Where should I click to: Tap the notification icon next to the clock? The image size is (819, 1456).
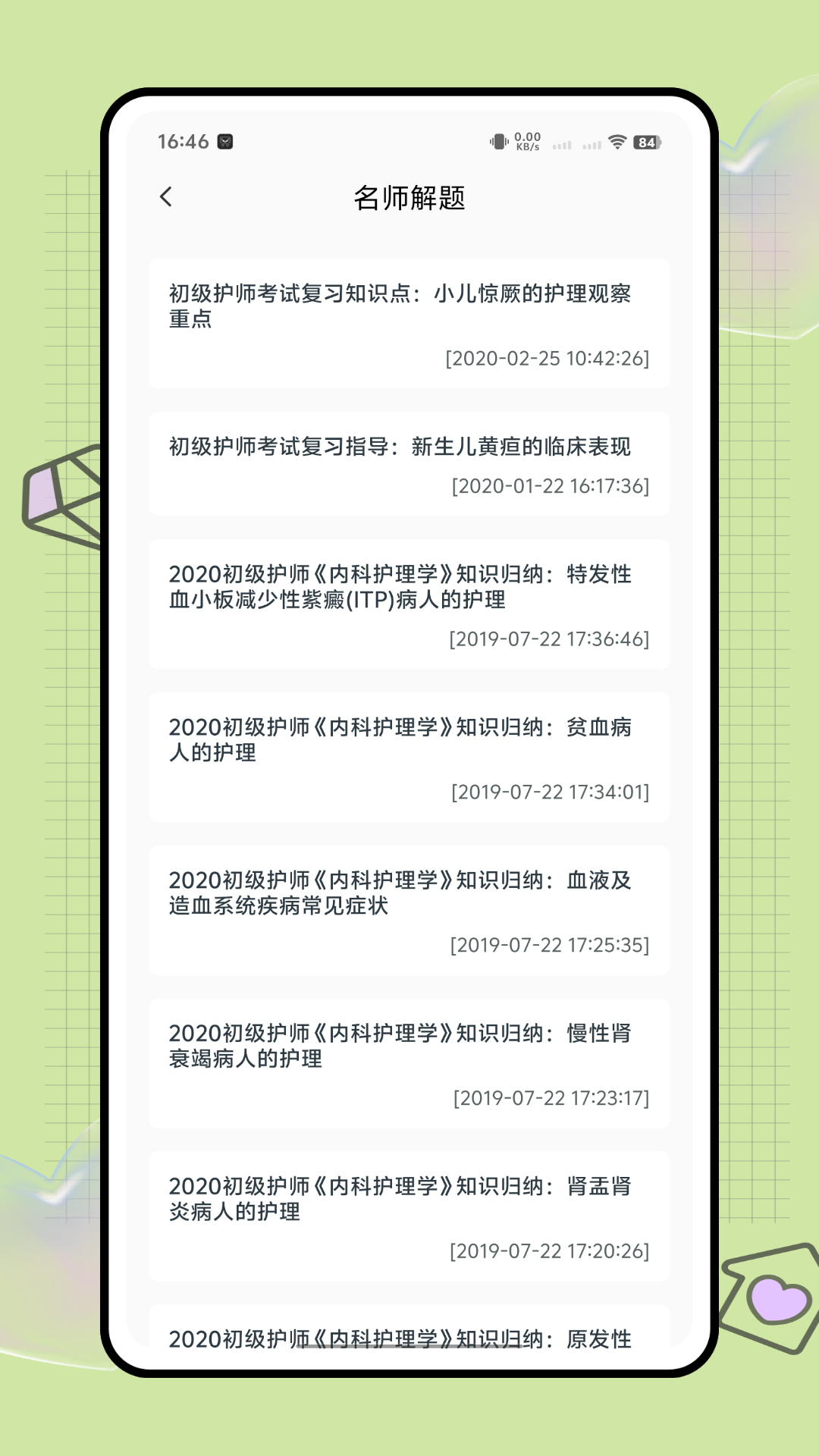coord(224,140)
